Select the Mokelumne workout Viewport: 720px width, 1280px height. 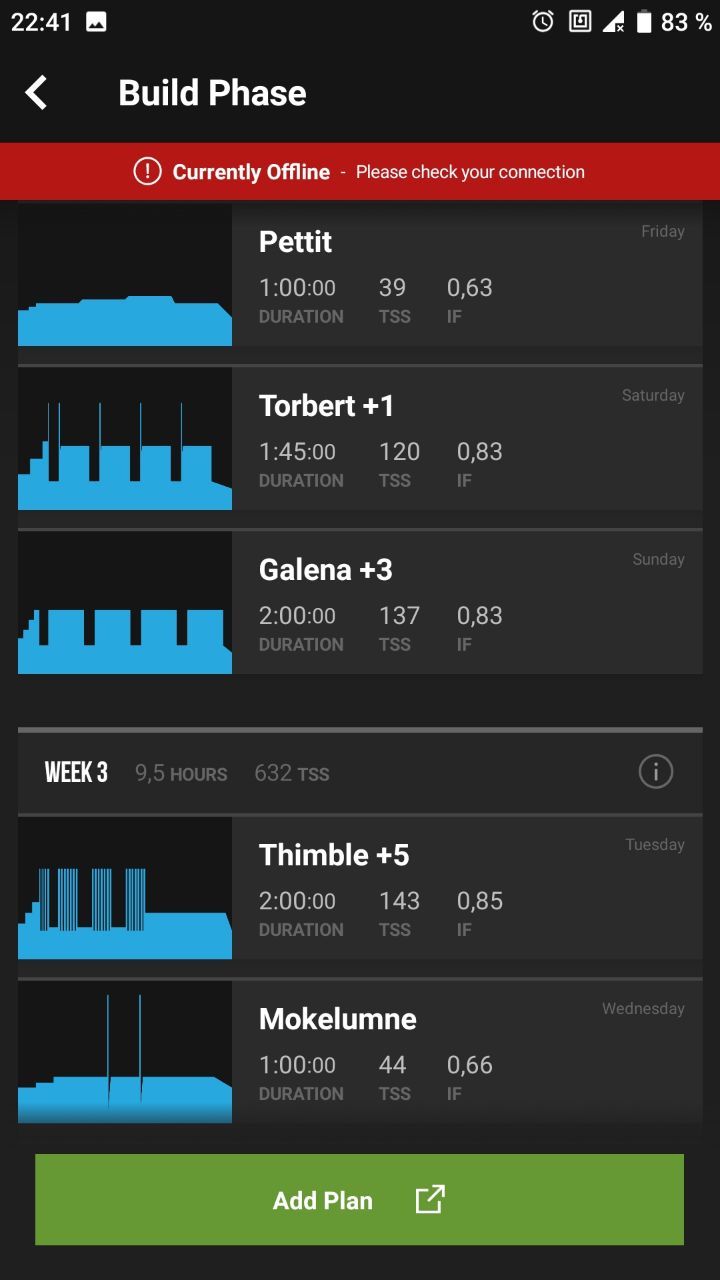tap(360, 1052)
